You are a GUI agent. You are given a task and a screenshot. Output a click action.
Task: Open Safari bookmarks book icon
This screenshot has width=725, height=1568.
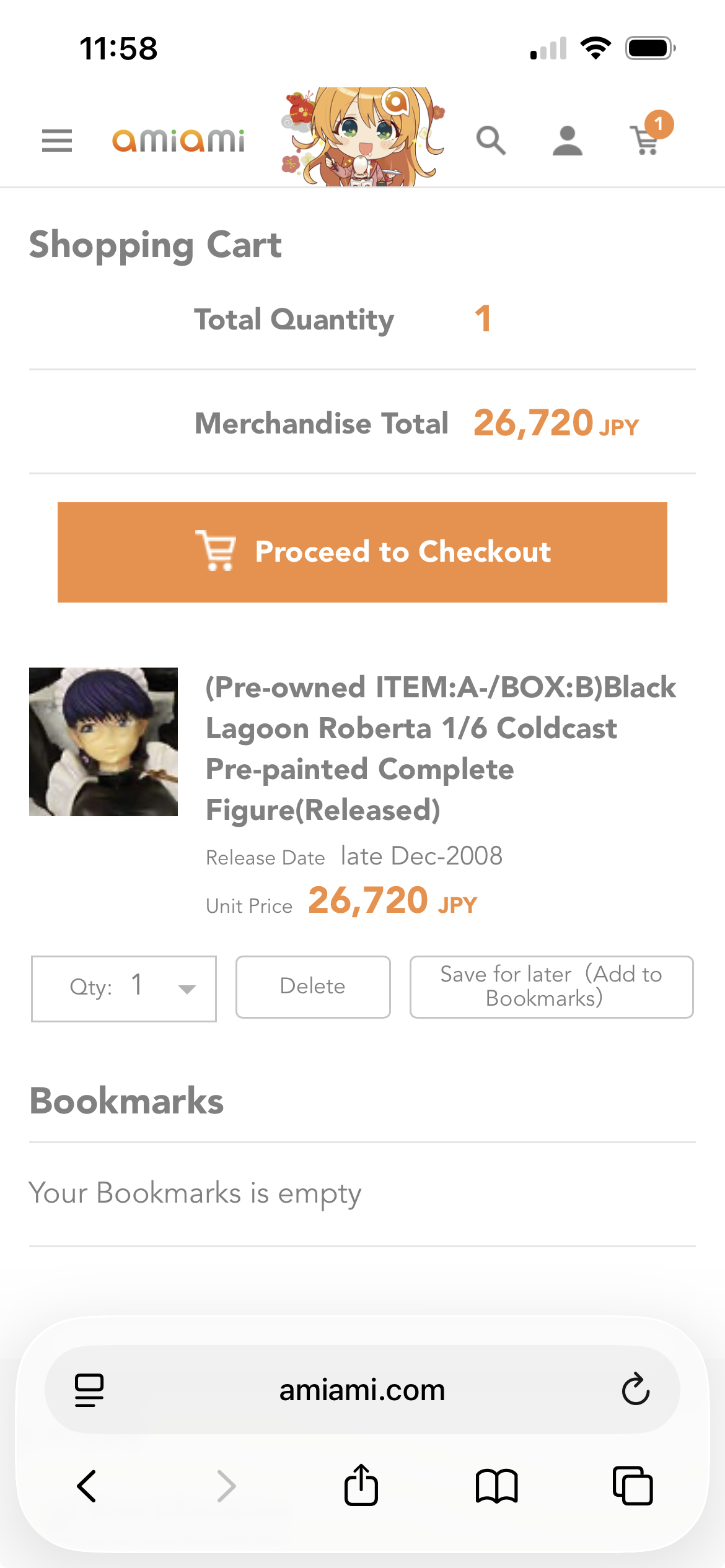[x=496, y=1486]
